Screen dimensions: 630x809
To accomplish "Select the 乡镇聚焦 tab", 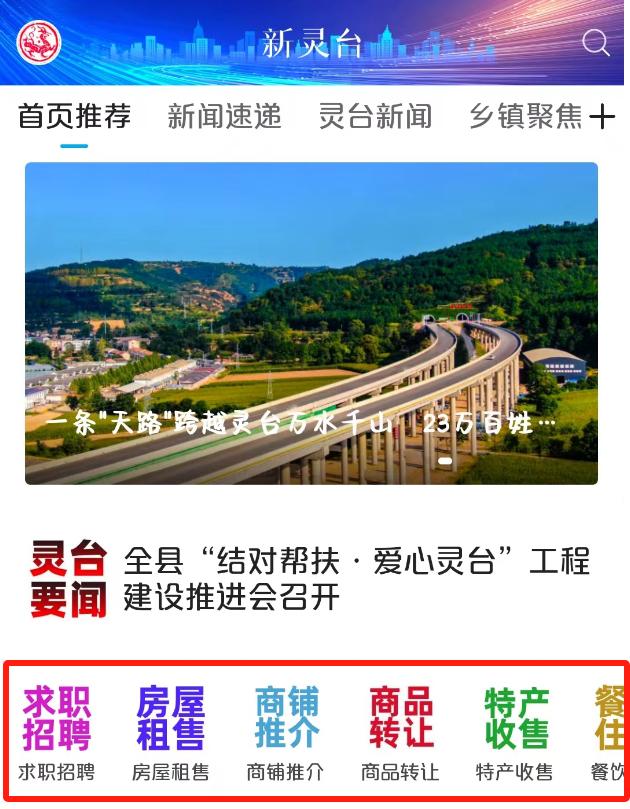I will click(525, 117).
